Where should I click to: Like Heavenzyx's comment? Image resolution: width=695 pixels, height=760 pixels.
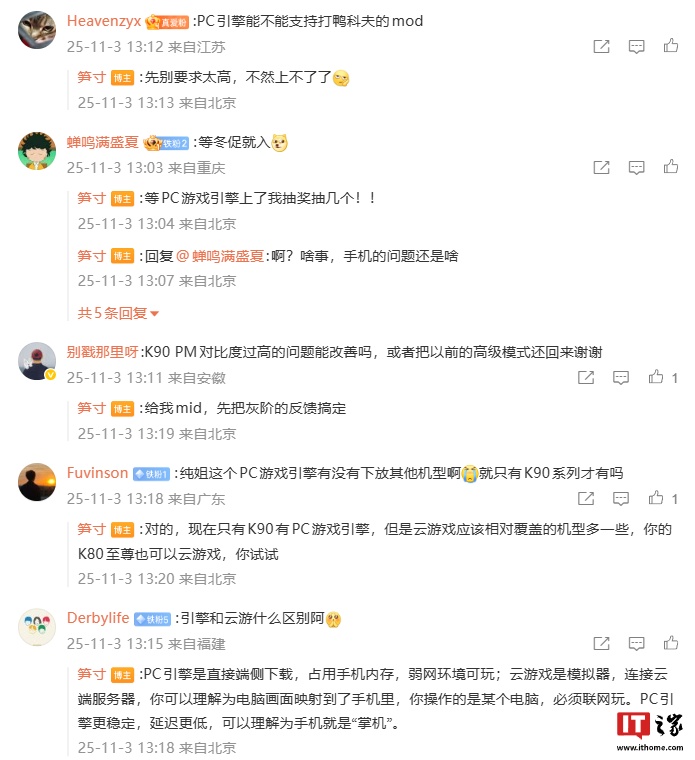tap(671, 46)
